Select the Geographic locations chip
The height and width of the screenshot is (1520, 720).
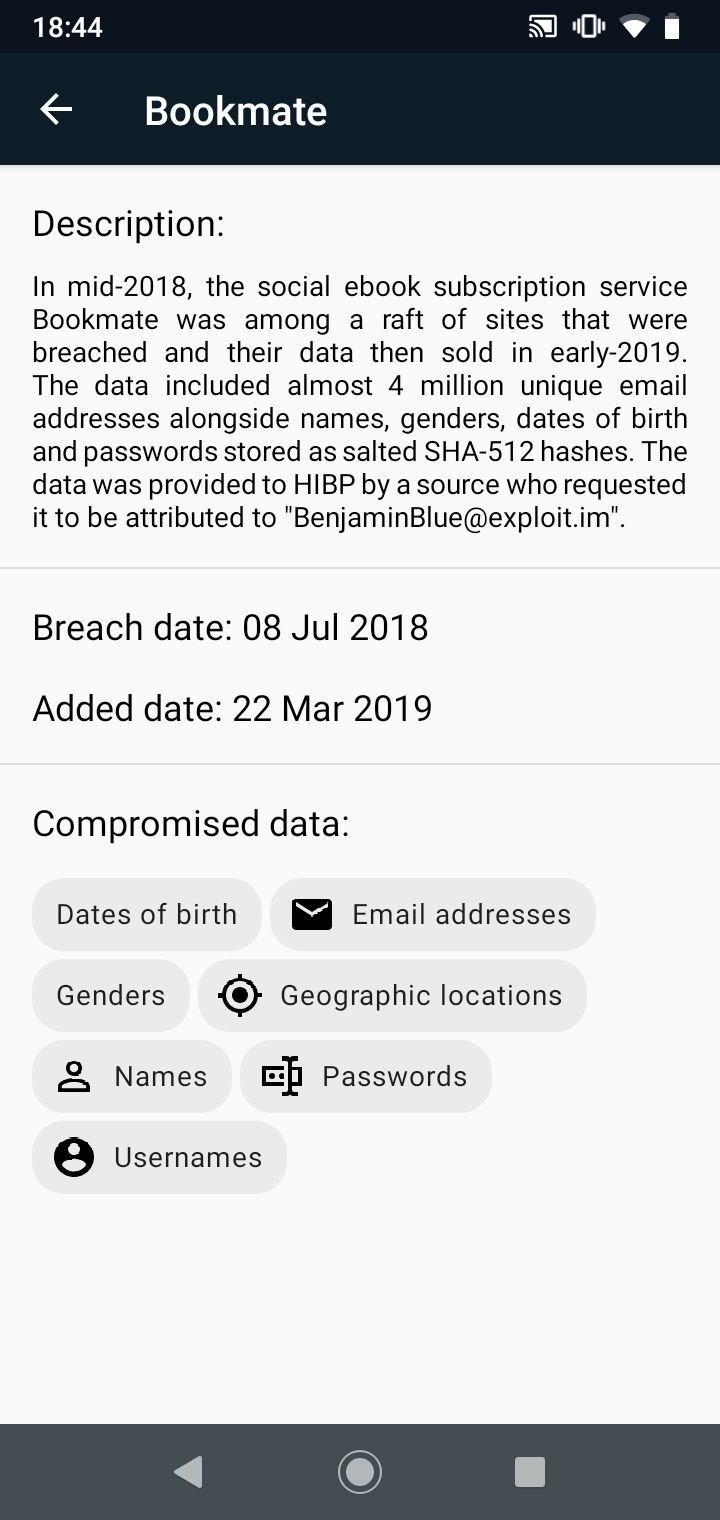pyautogui.click(x=392, y=995)
